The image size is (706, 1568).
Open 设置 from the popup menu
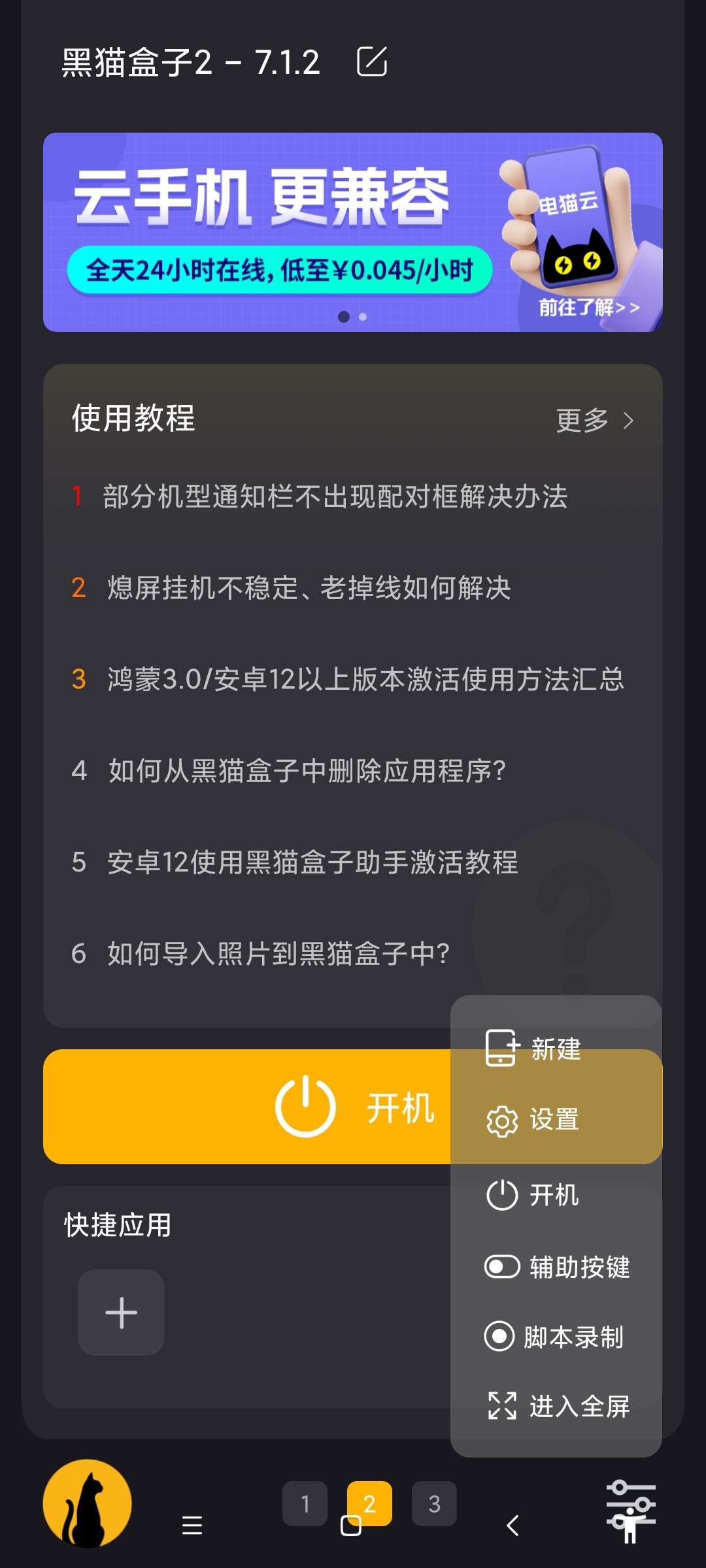click(554, 1120)
